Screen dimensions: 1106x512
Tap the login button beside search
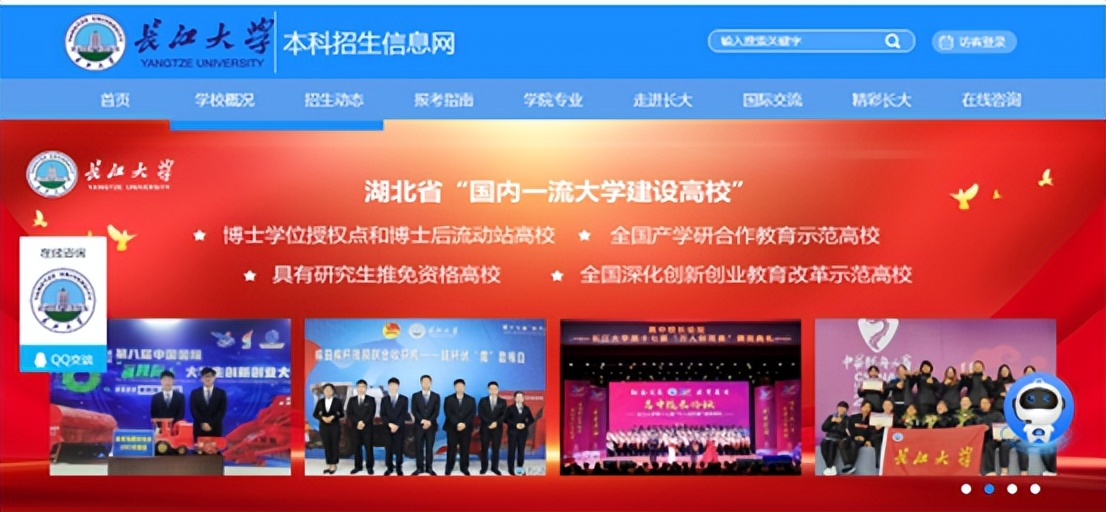(x=974, y=42)
